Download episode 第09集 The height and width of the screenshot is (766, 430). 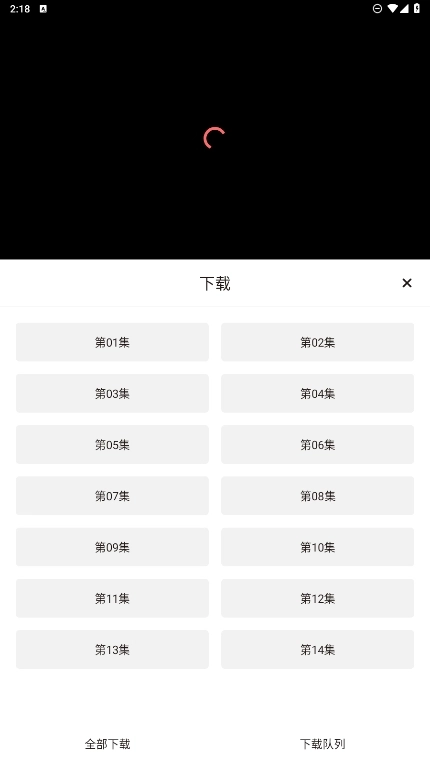point(112,547)
